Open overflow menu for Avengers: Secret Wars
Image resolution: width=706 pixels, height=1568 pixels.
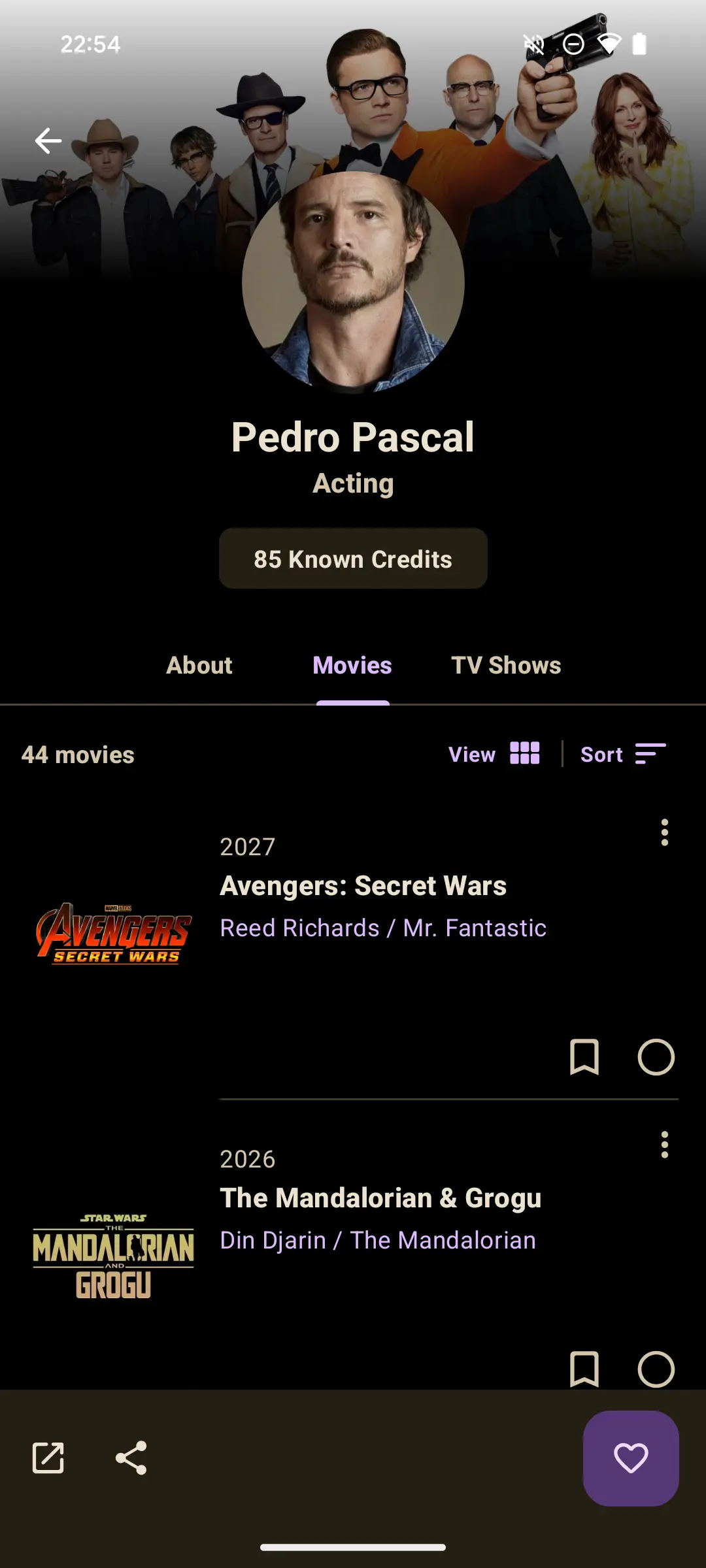click(x=664, y=832)
